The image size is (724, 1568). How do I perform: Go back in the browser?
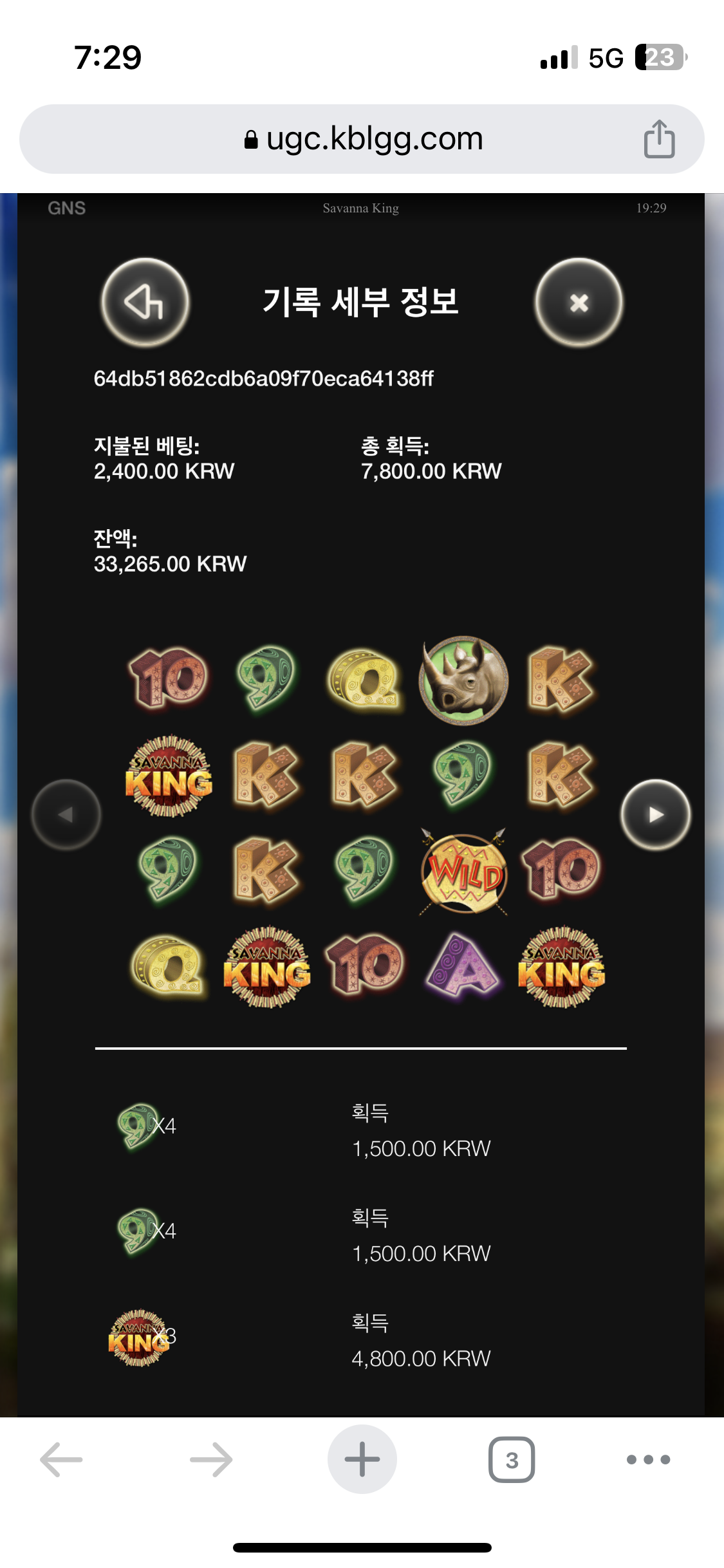coord(61,1459)
